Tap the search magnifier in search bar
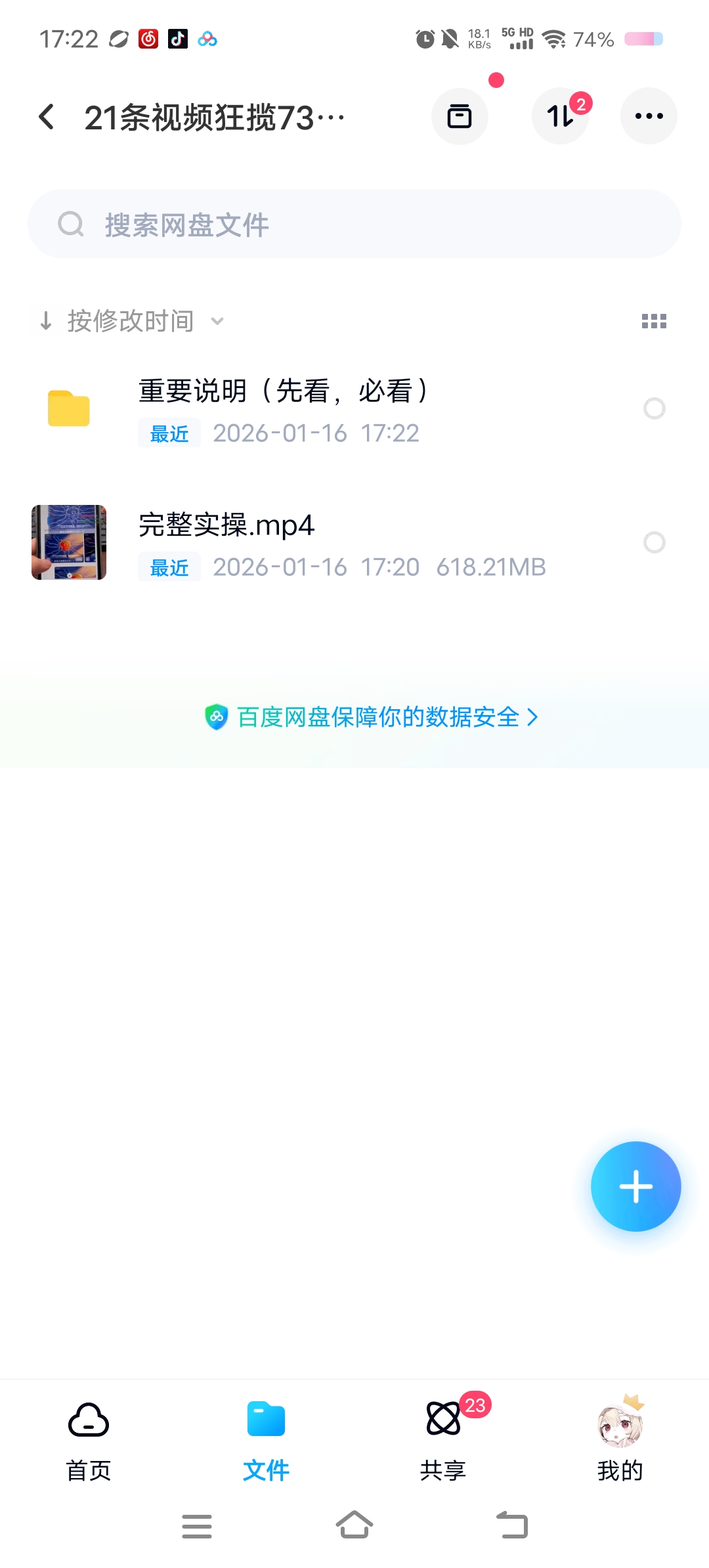Image resolution: width=709 pixels, height=1568 pixels. 72,224
